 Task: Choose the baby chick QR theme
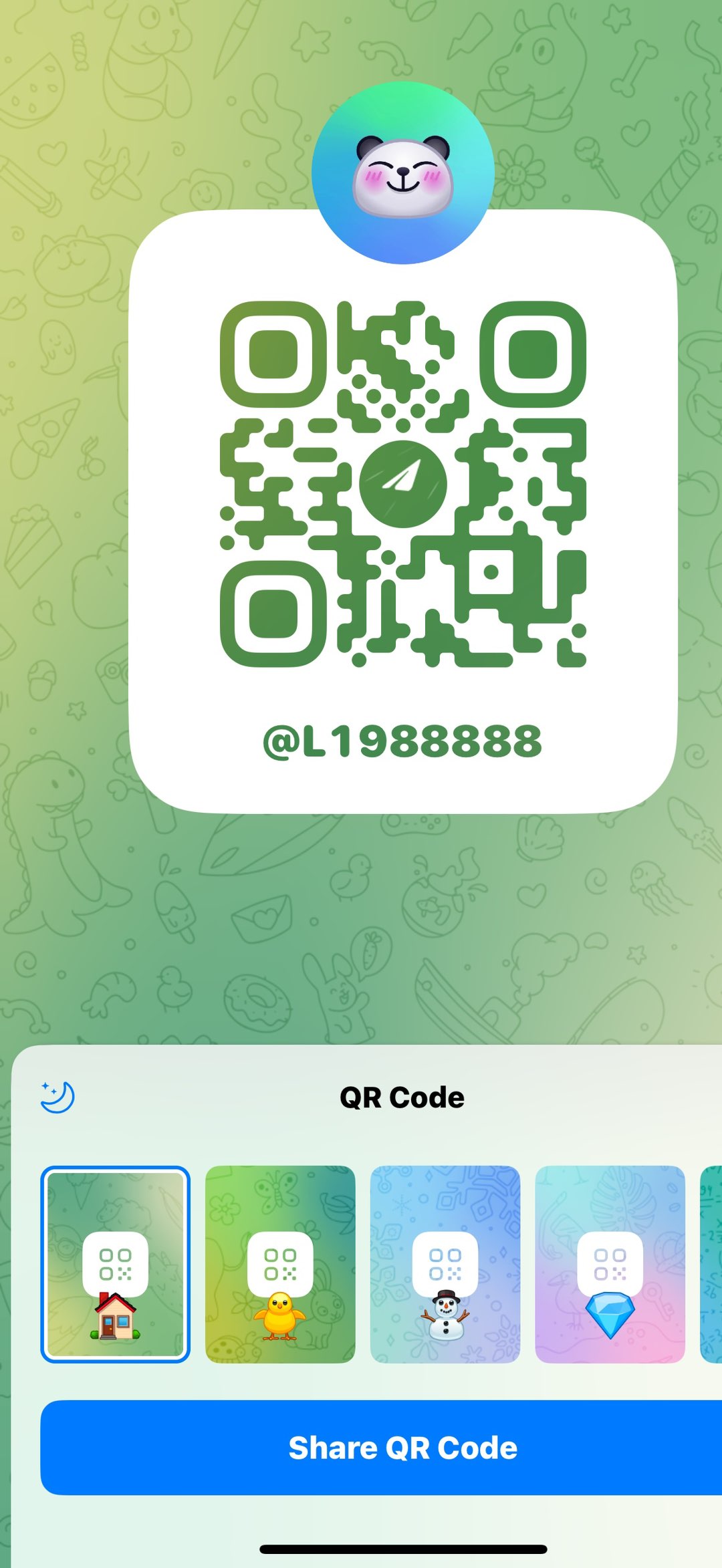tap(280, 1264)
